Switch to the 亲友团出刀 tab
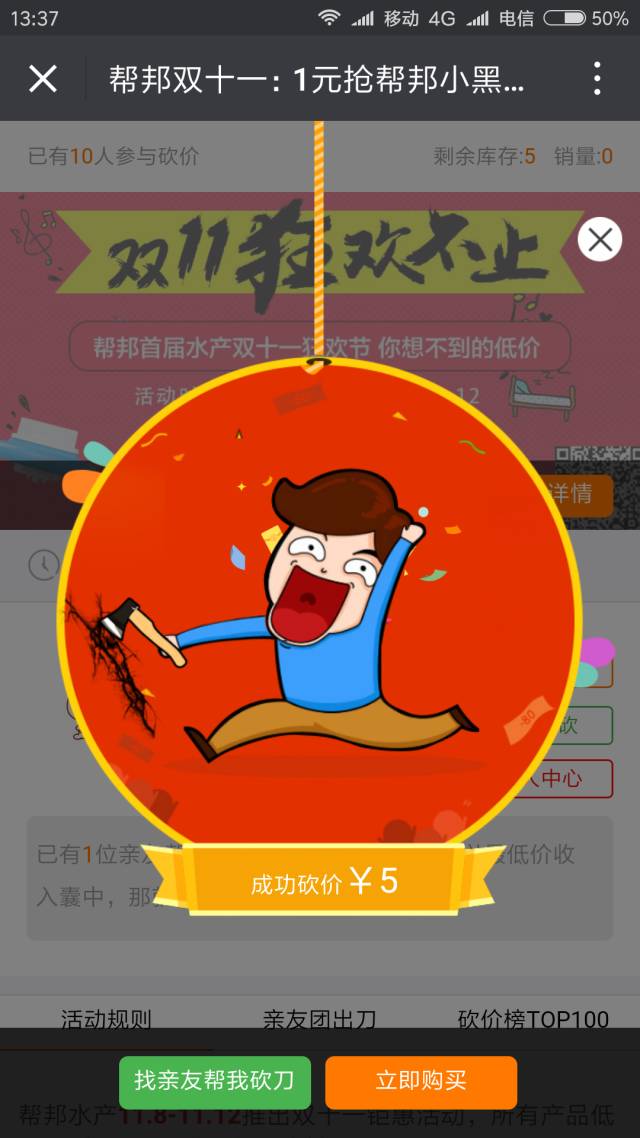This screenshot has height=1138, width=640. point(319,1018)
